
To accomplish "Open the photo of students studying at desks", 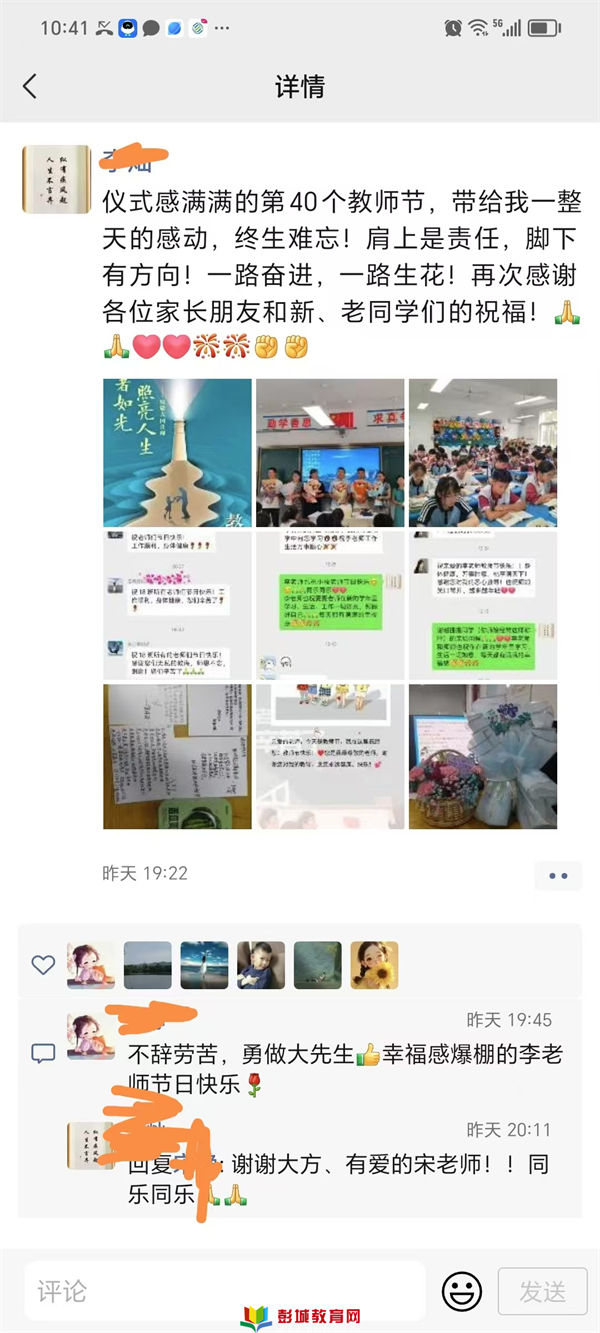I will click(x=483, y=452).
